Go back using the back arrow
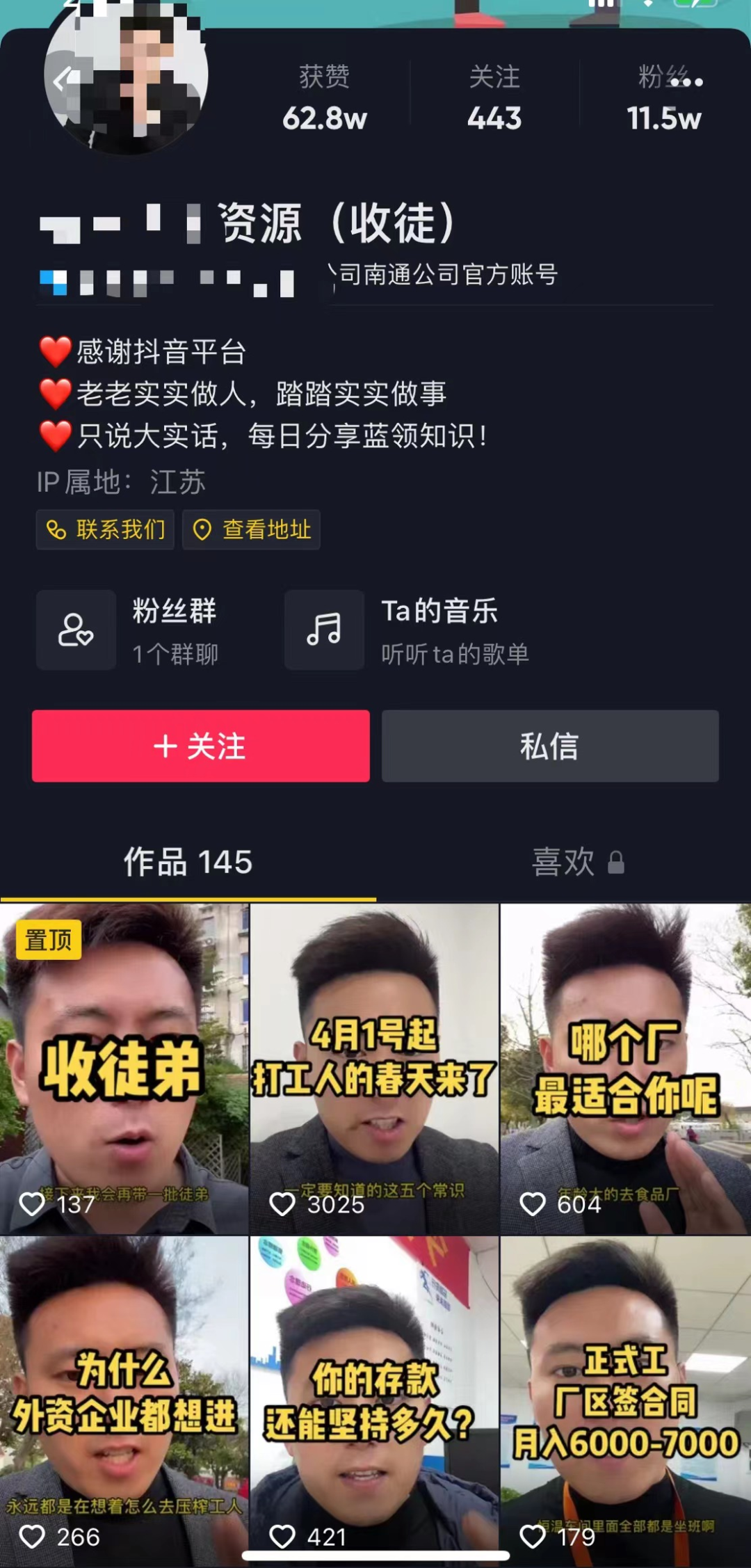 [x=61, y=80]
